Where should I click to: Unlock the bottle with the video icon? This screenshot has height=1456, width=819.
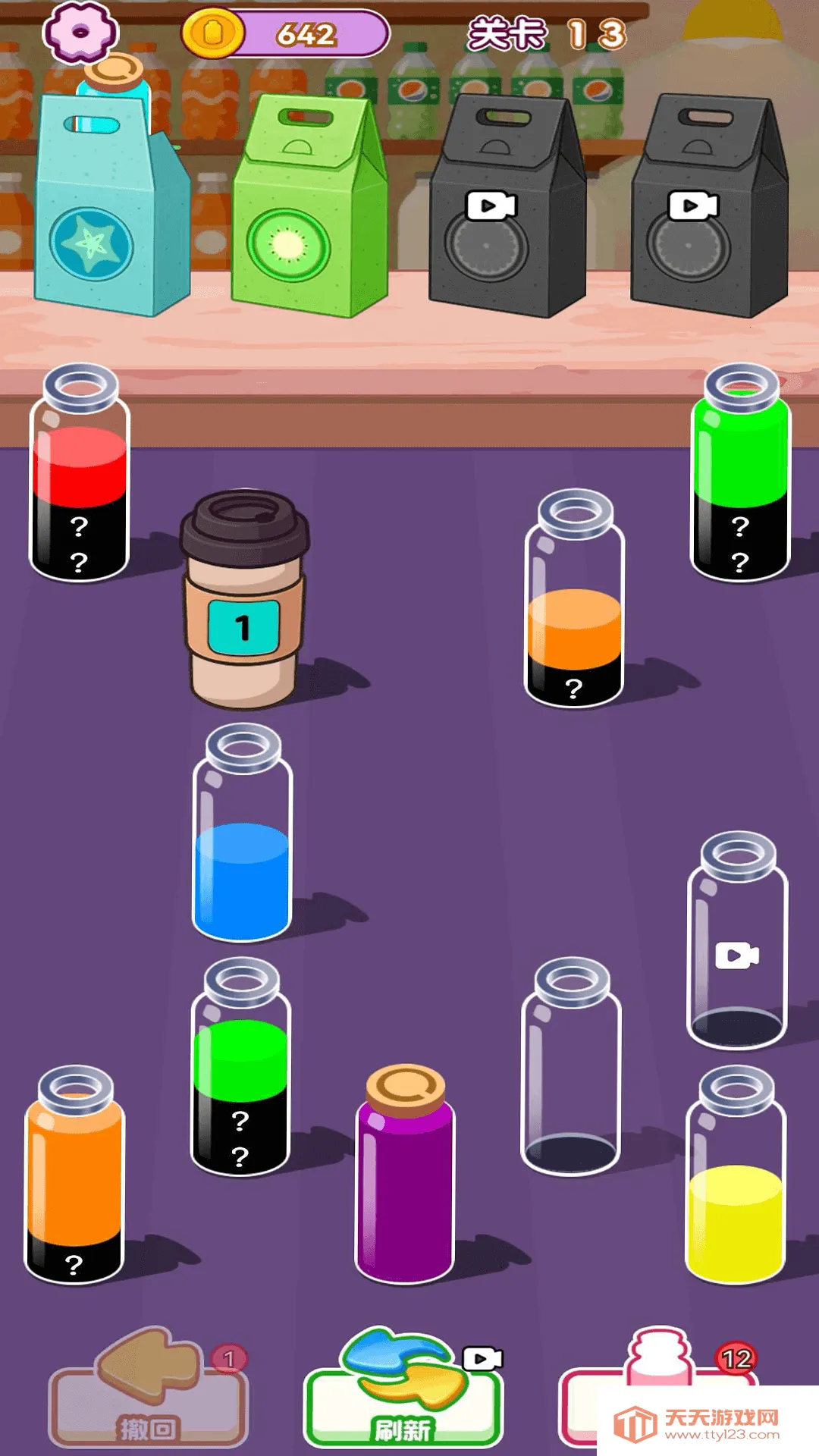coord(737,948)
